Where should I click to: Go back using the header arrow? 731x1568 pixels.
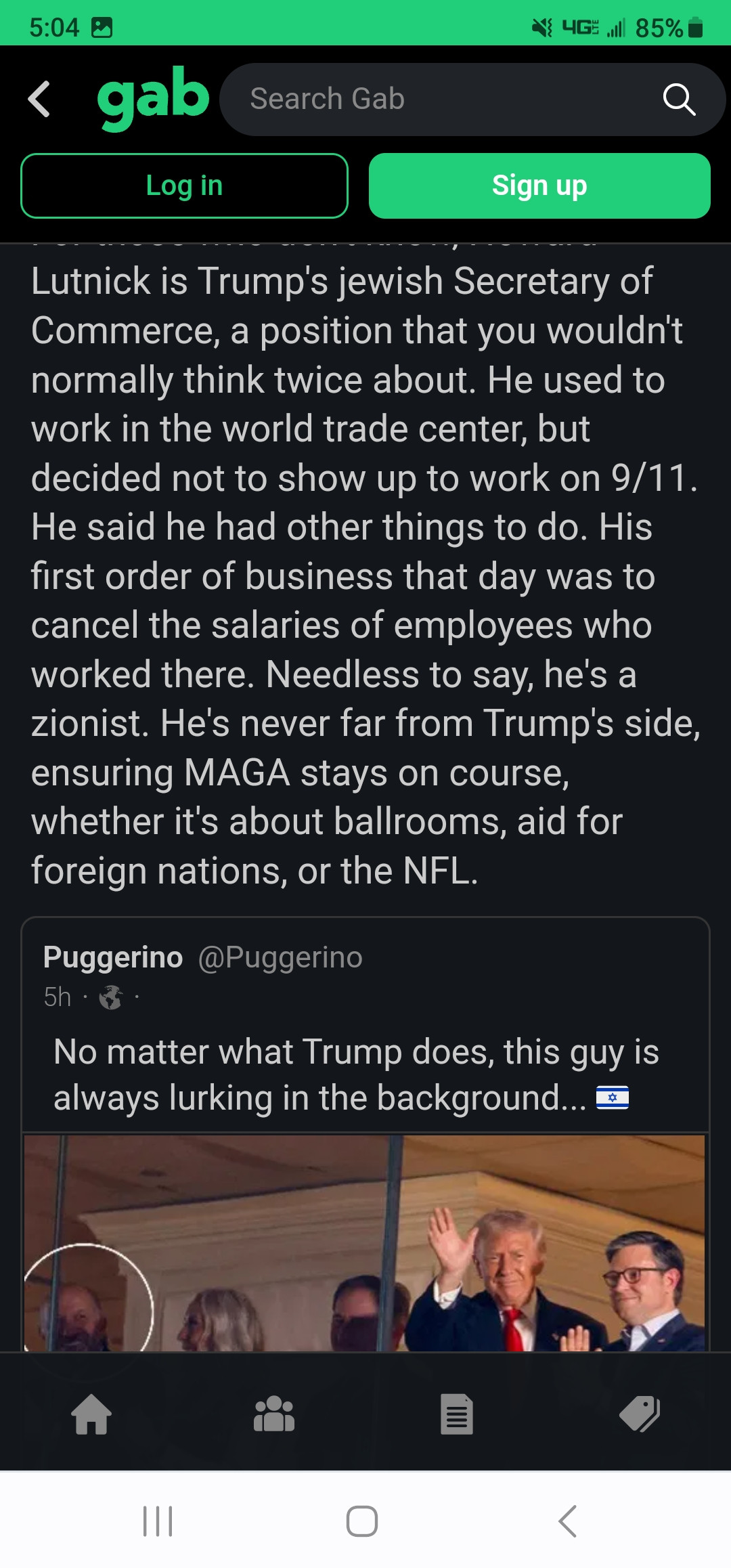tap(39, 99)
